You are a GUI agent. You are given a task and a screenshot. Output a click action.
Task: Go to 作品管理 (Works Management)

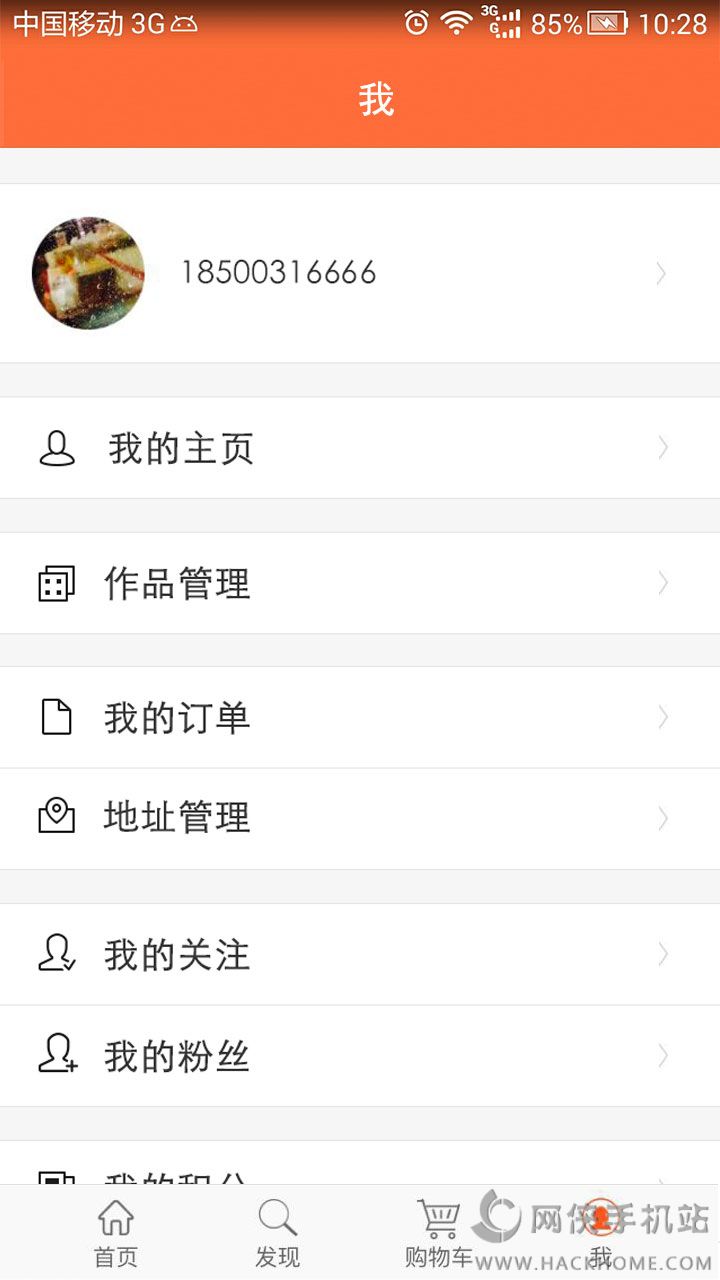click(360, 583)
